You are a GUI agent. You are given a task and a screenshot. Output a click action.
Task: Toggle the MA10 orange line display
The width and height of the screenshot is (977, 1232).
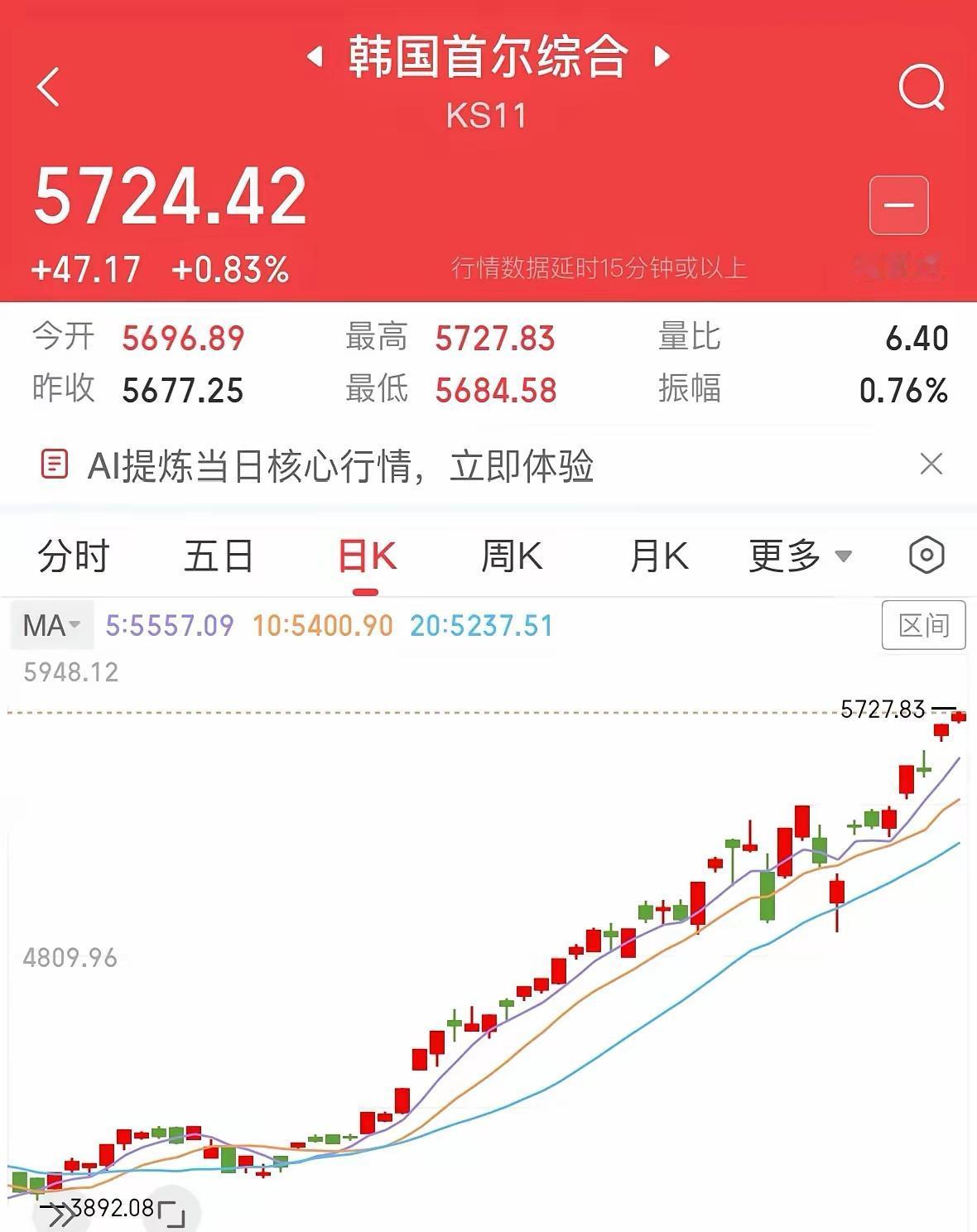click(323, 627)
